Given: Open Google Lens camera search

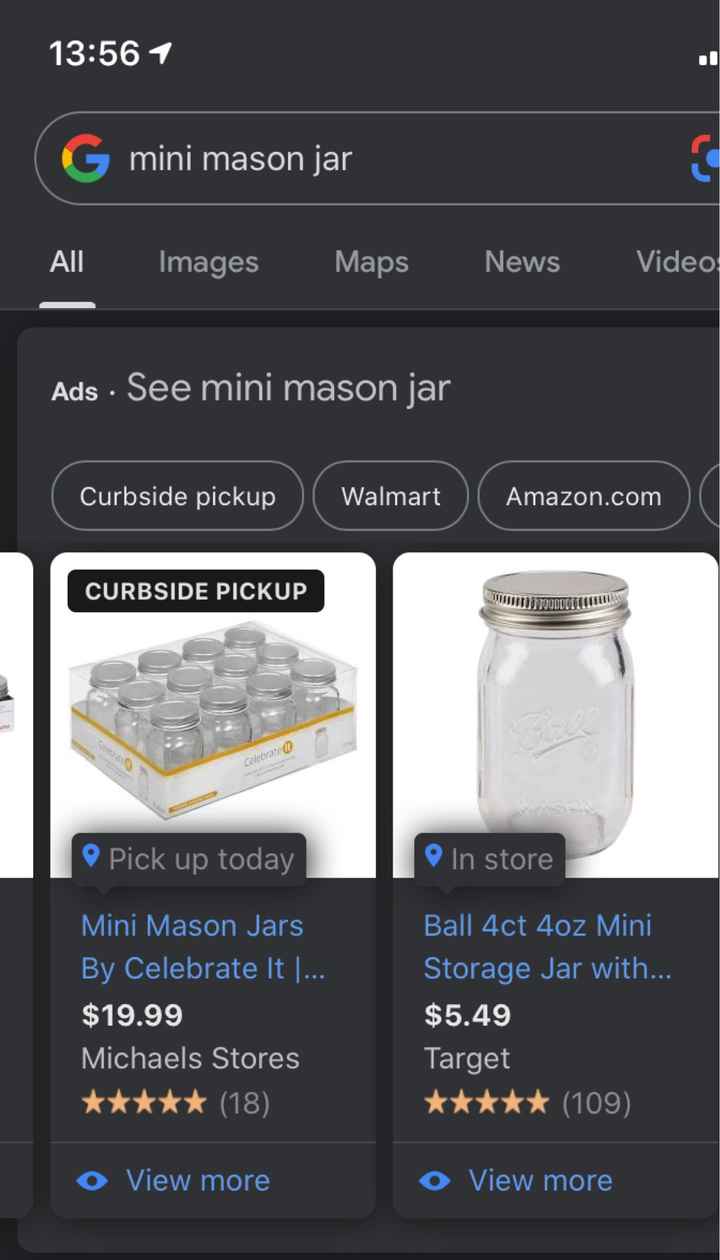Looking at the screenshot, I should [x=710, y=158].
